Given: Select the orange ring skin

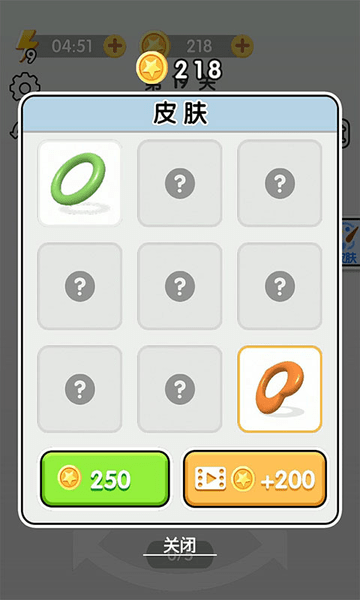Looking at the screenshot, I should (280, 389).
